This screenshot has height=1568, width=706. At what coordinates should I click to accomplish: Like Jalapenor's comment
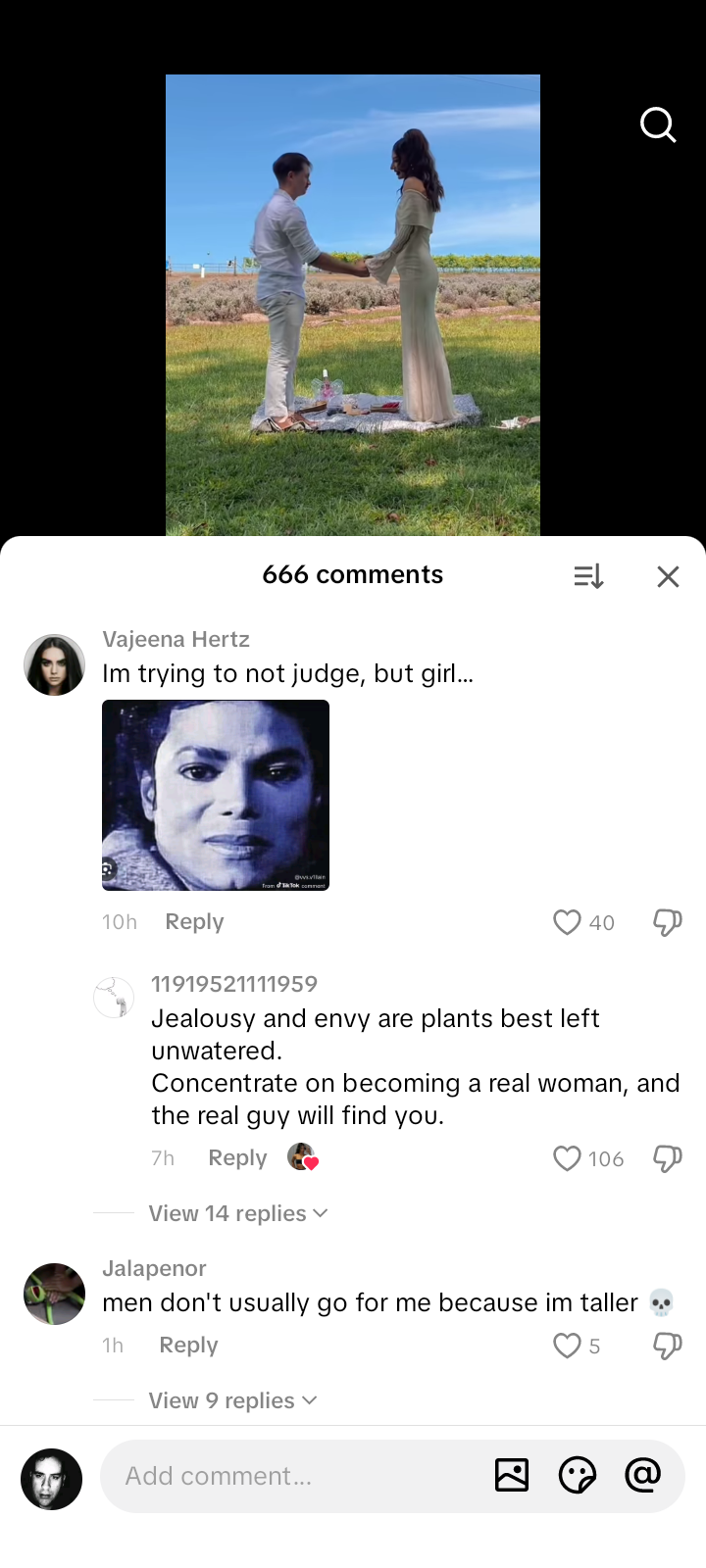[568, 1346]
